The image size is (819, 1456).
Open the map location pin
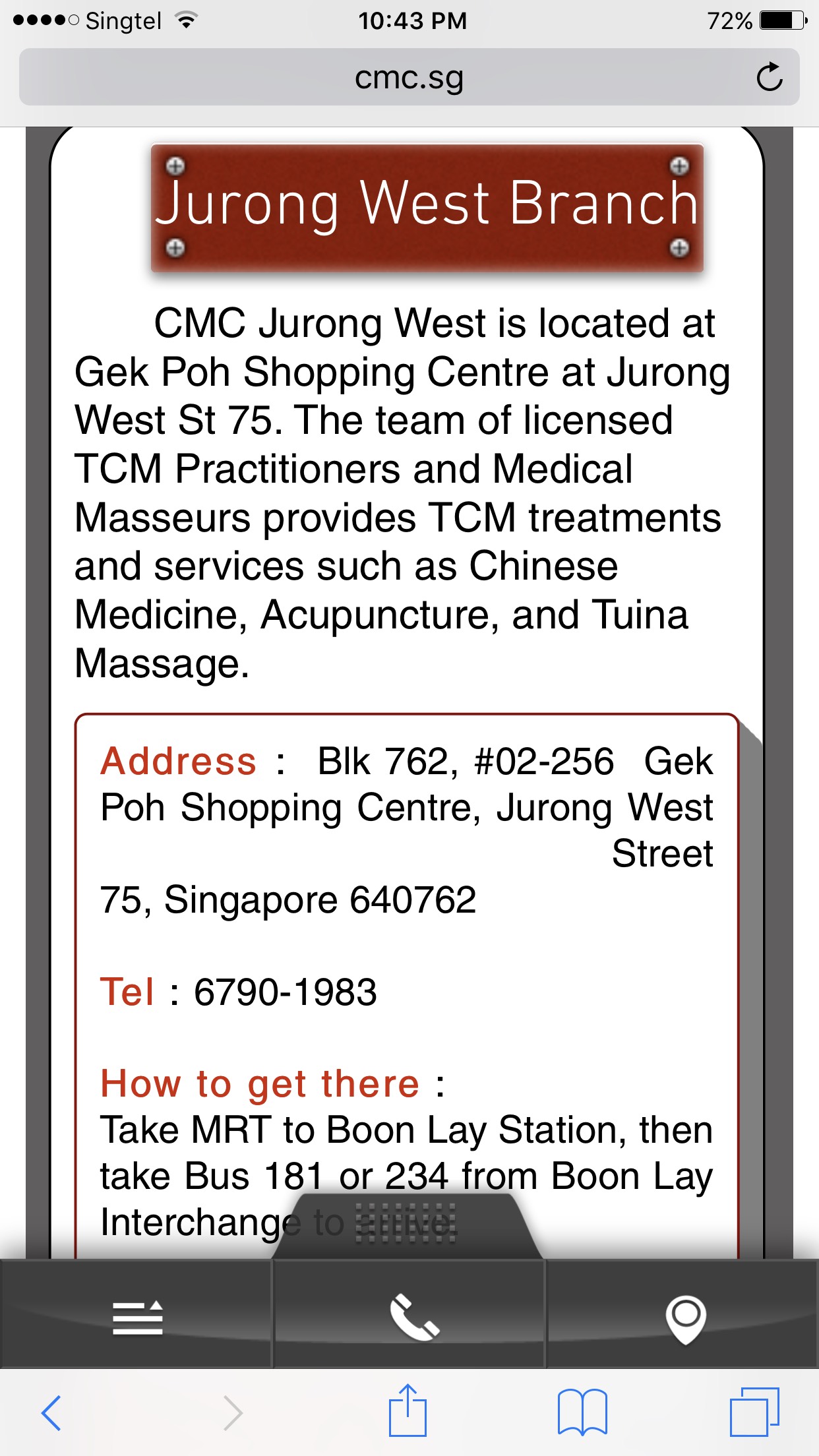[x=686, y=1318]
